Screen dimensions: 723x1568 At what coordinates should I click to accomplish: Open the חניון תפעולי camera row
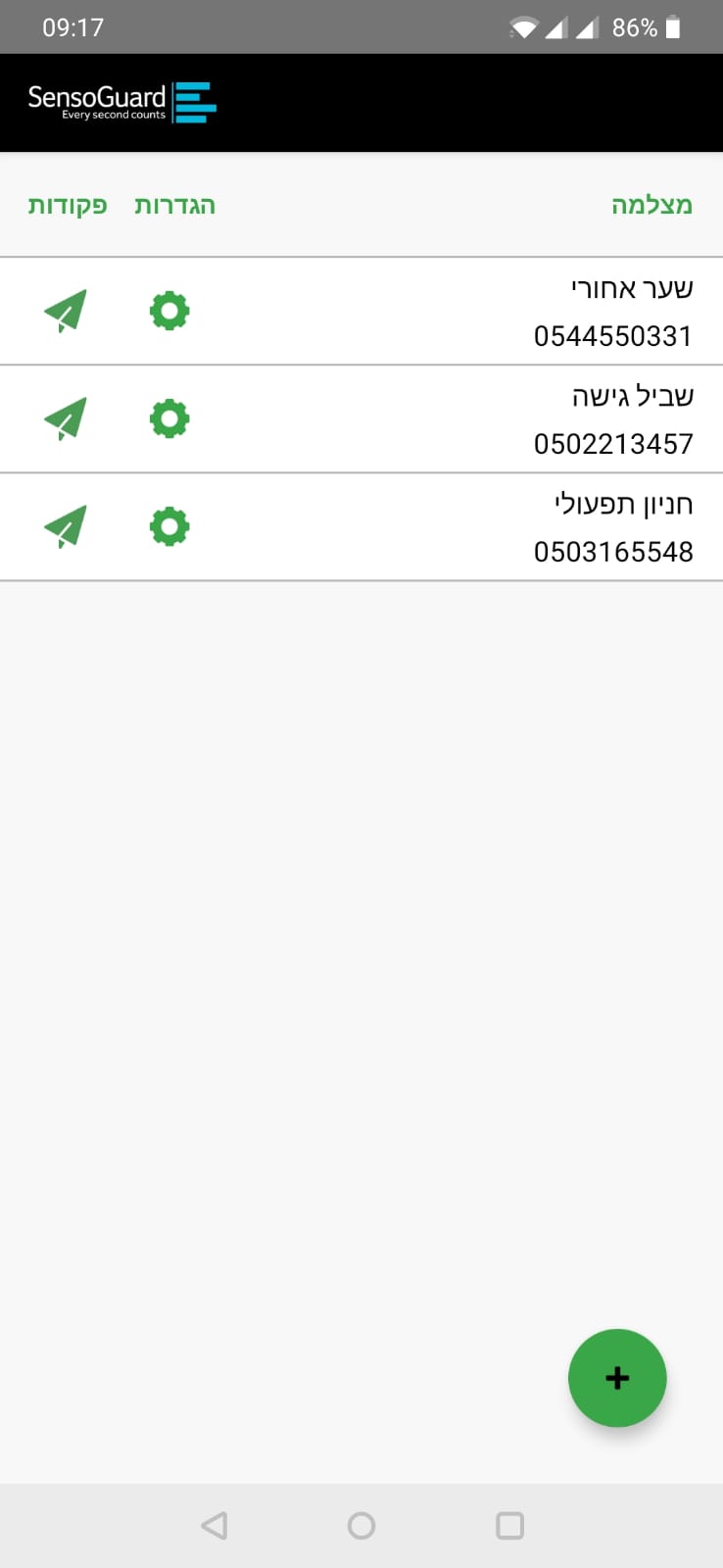[x=361, y=527]
